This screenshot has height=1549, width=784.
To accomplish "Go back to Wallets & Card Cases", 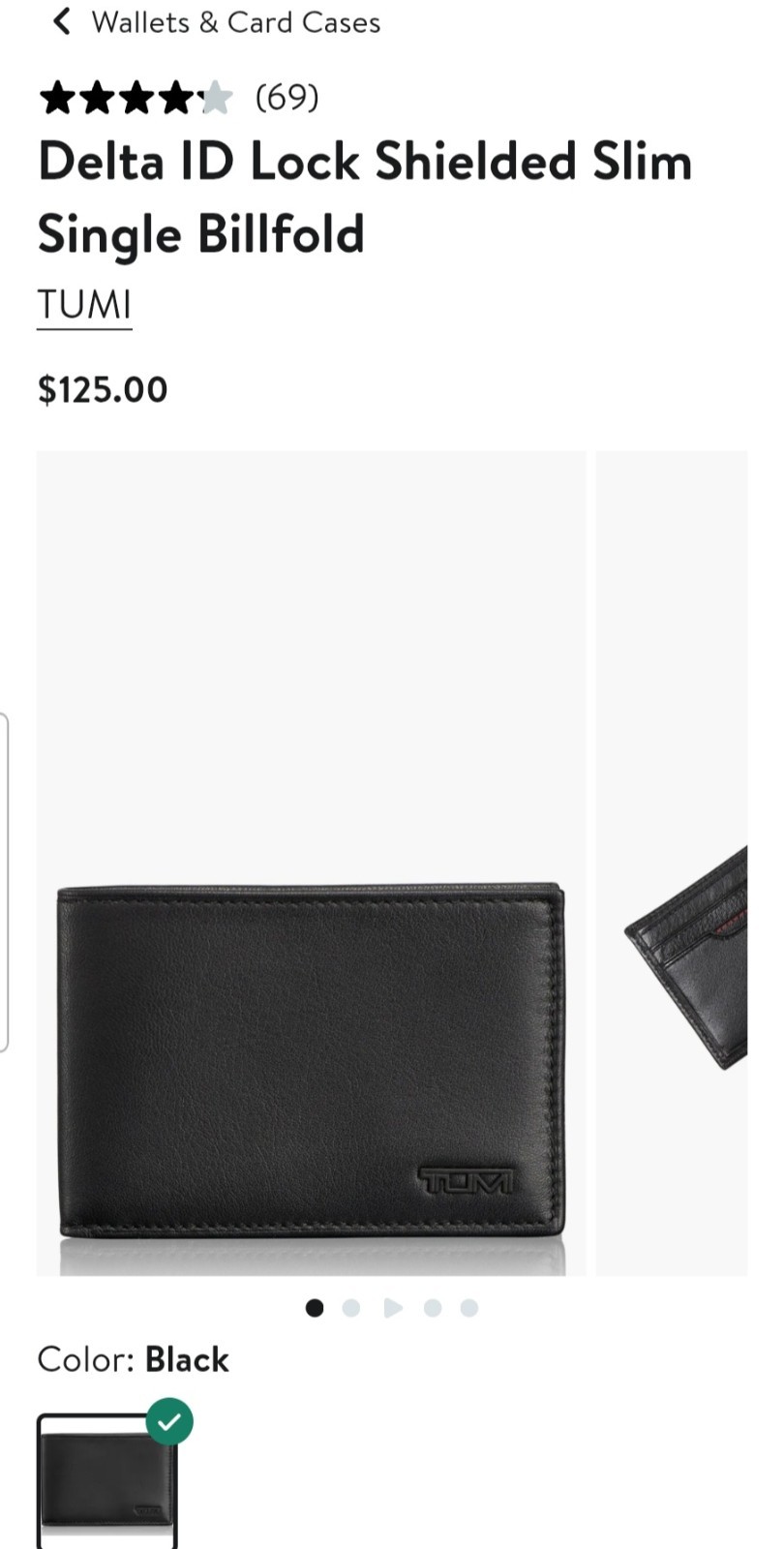I will [216, 22].
